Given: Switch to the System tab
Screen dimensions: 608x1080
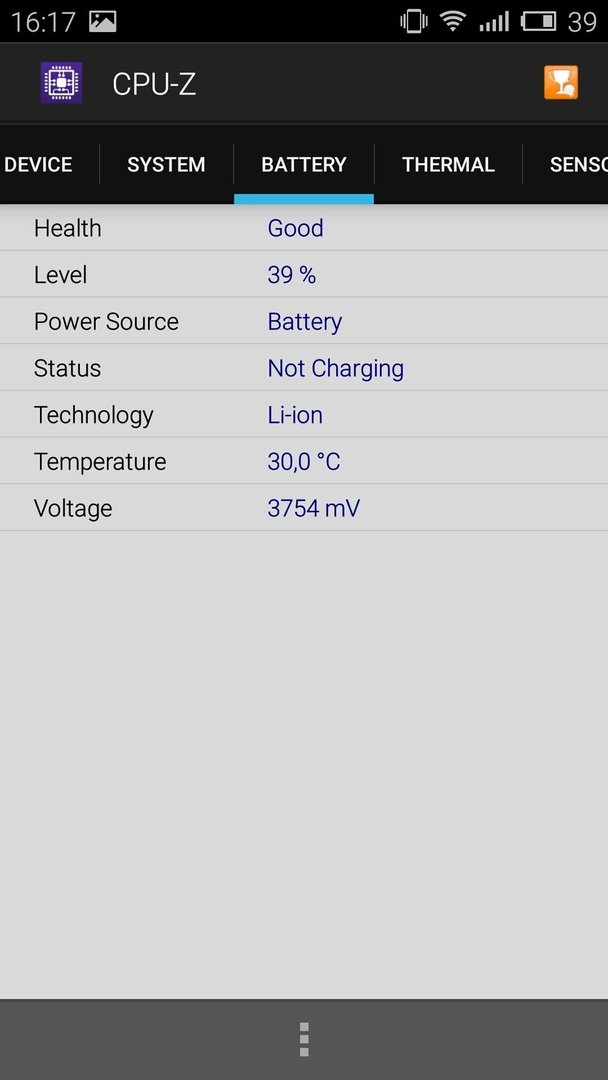Looking at the screenshot, I should click(x=166, y=165).
